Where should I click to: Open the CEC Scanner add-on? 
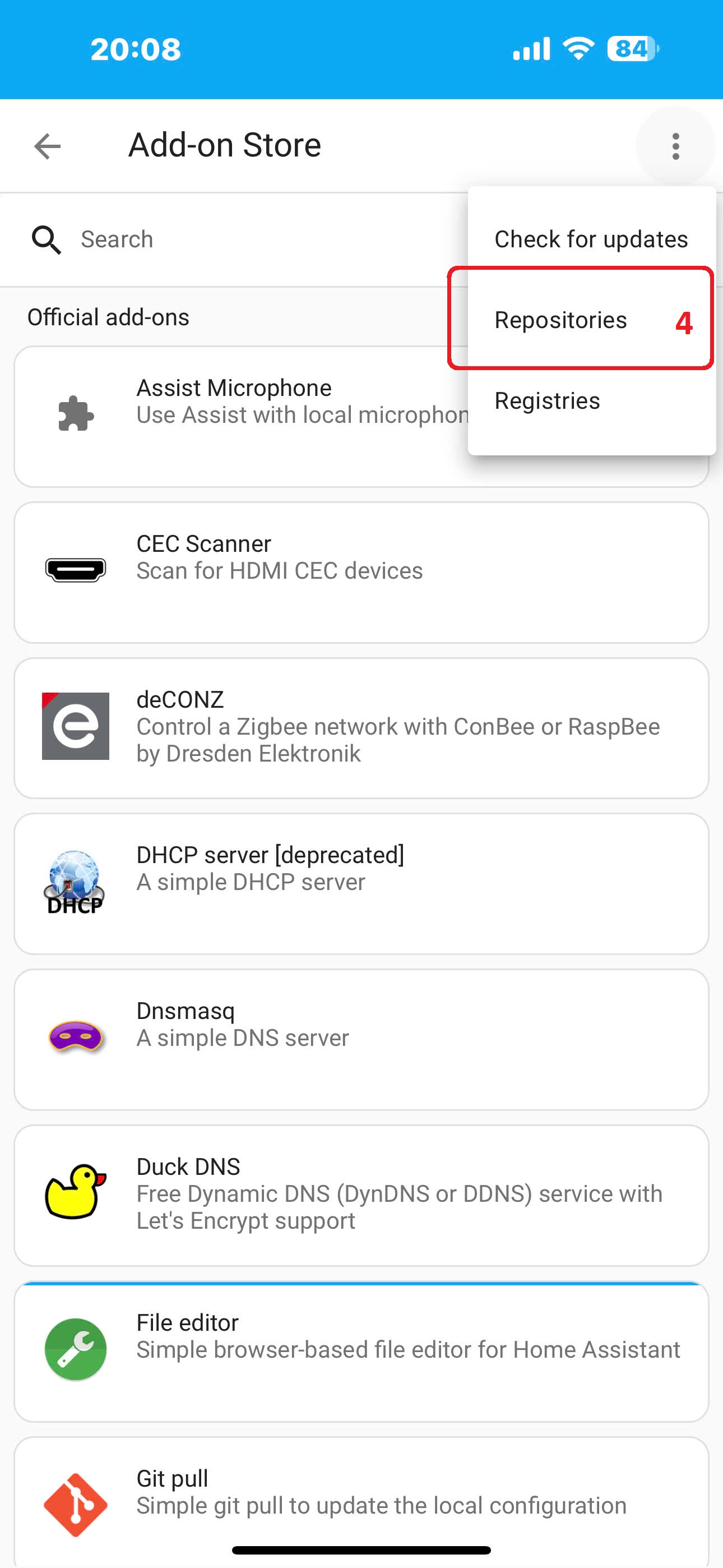pyautogui.click(x=361, y=573)
